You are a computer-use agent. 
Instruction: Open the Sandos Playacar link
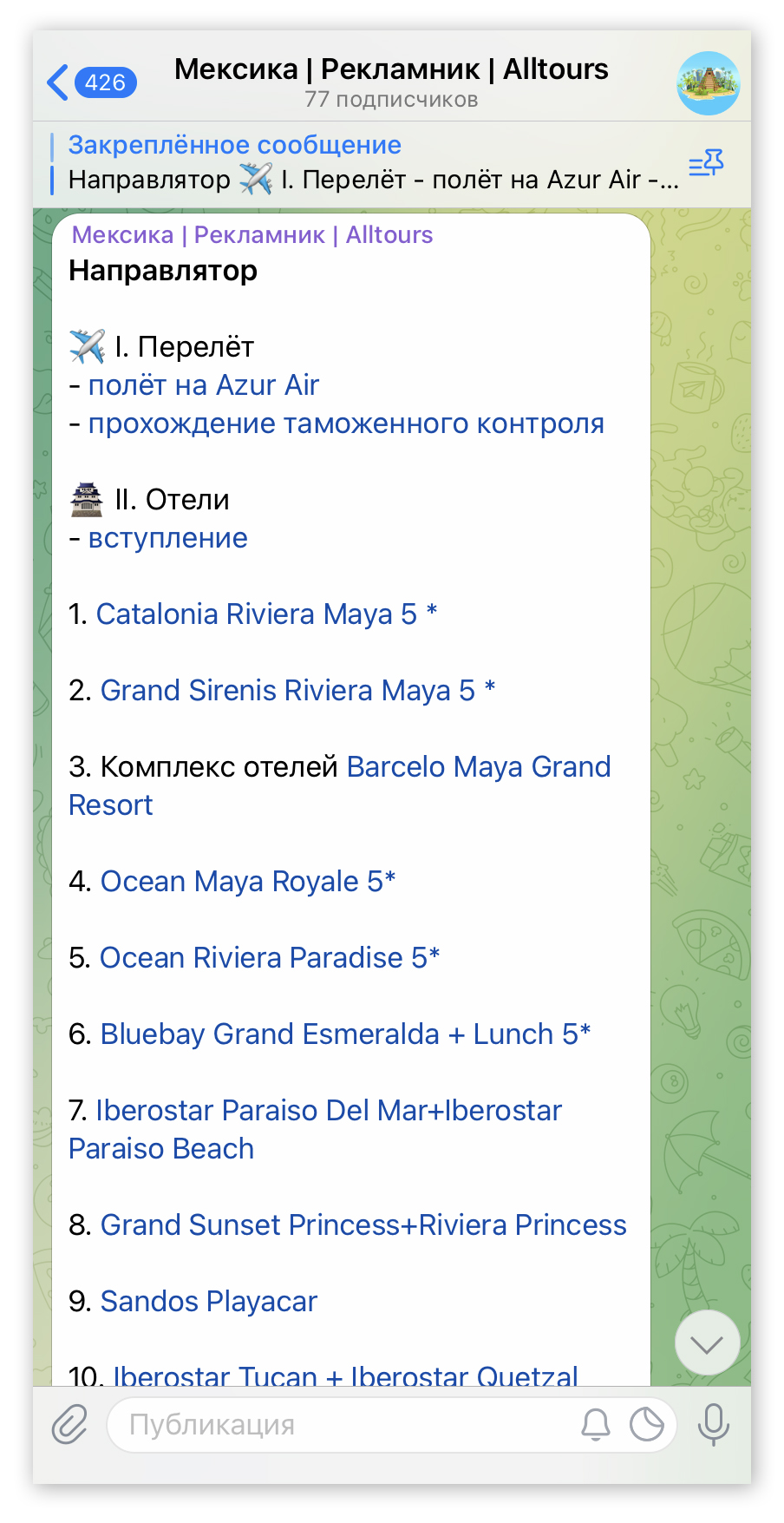(x=209, y=1302)
